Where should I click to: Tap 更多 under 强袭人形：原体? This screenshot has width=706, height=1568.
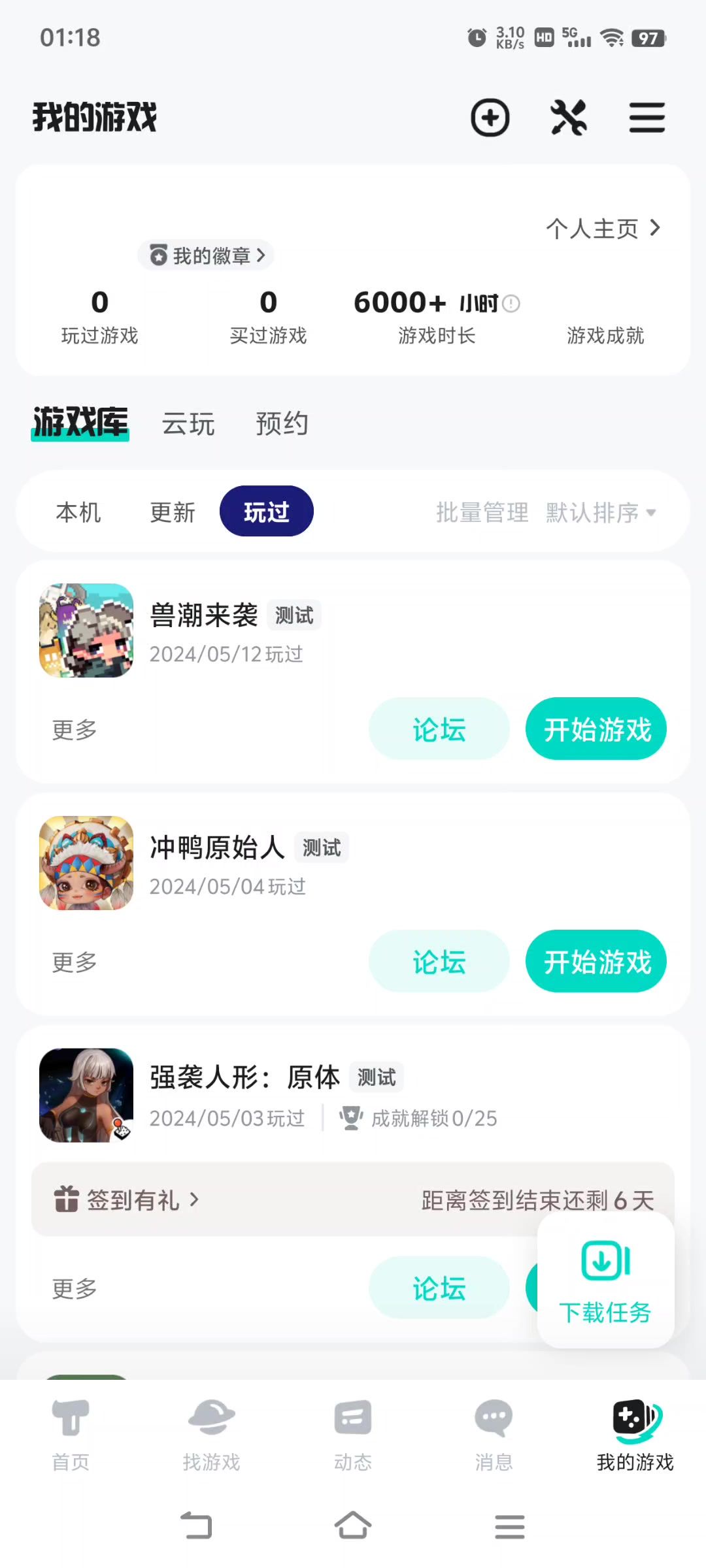75,1288
